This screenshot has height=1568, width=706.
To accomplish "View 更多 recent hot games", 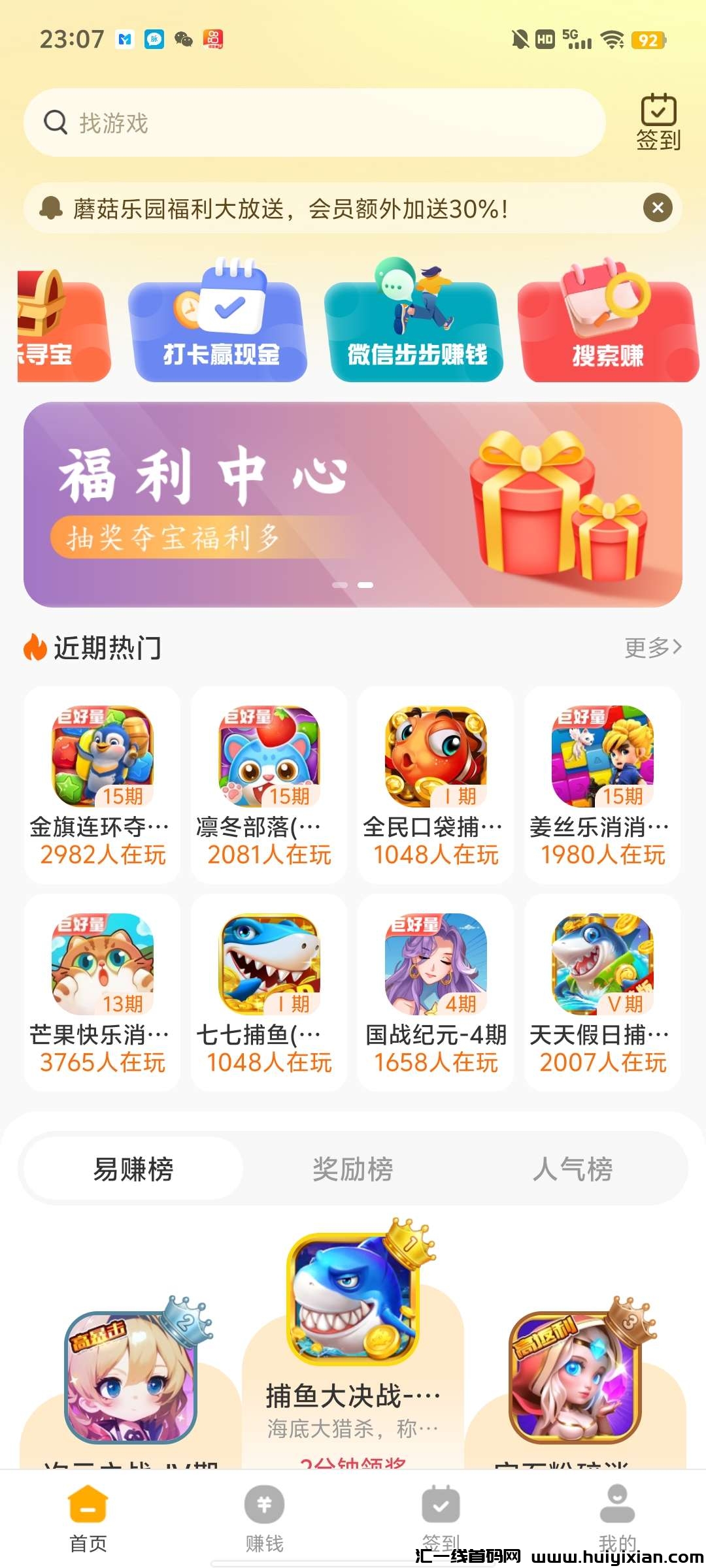I will coord(652,647).
